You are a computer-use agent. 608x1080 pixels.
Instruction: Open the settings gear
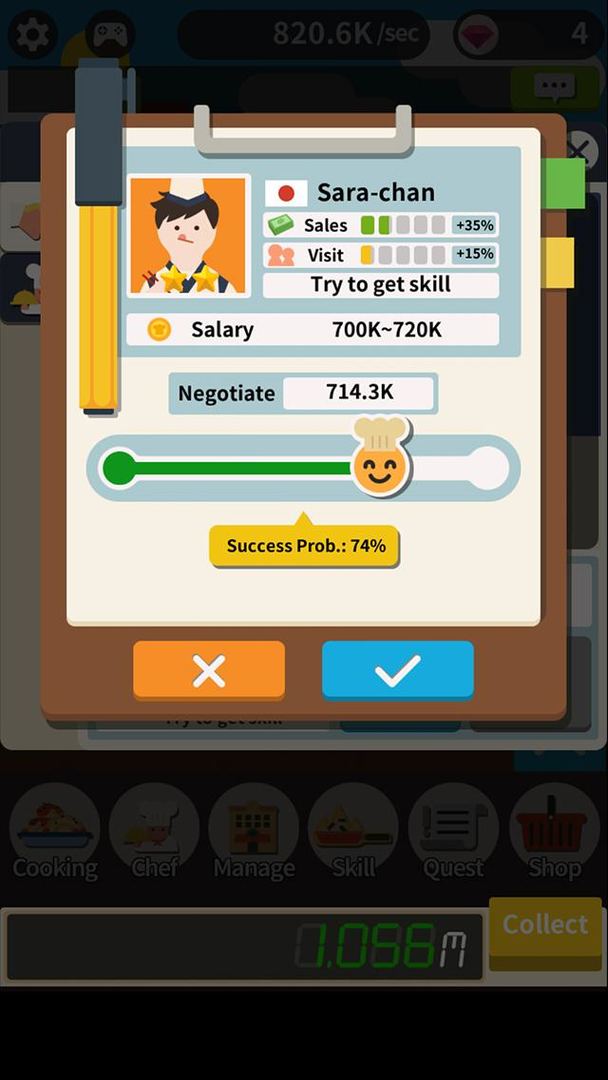[32, 35]
